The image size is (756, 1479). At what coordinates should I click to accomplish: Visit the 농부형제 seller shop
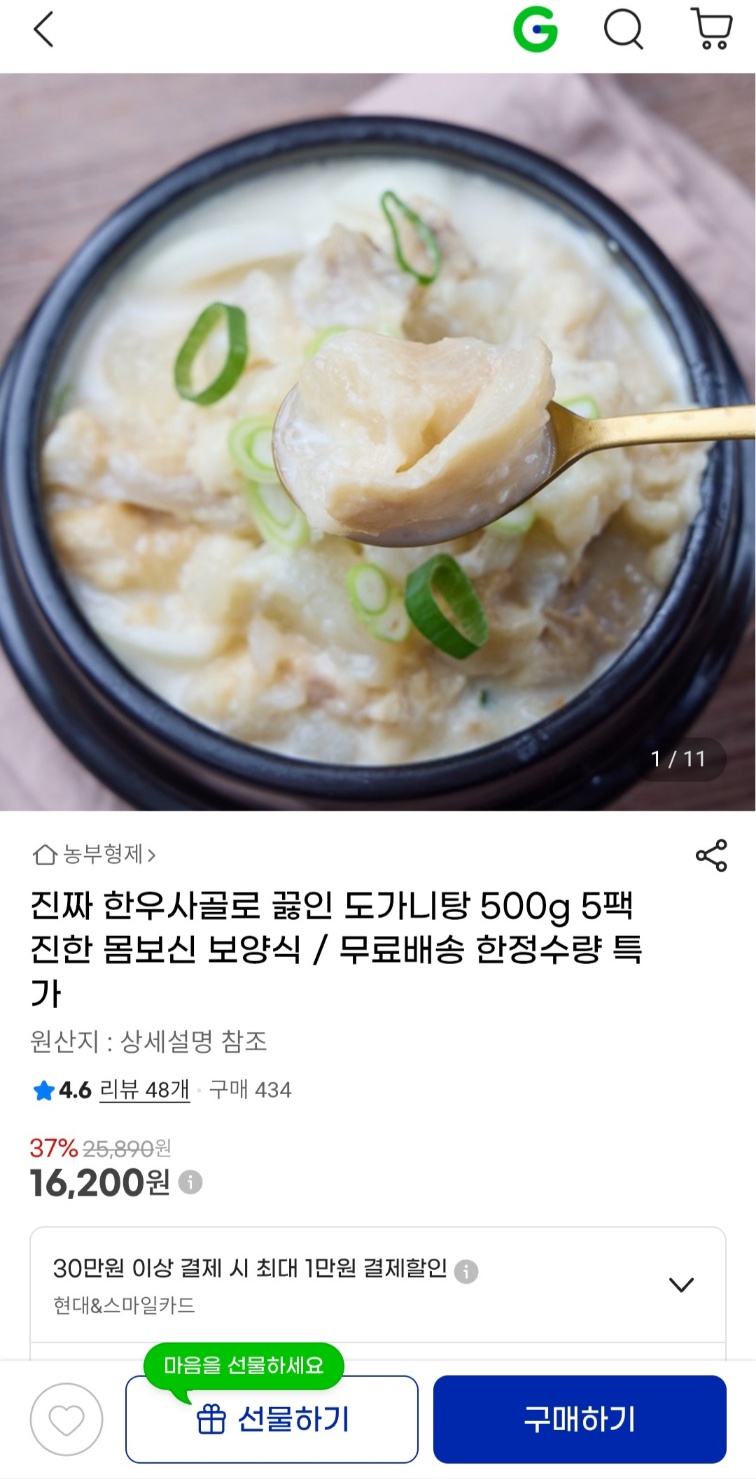coord(95,855)
